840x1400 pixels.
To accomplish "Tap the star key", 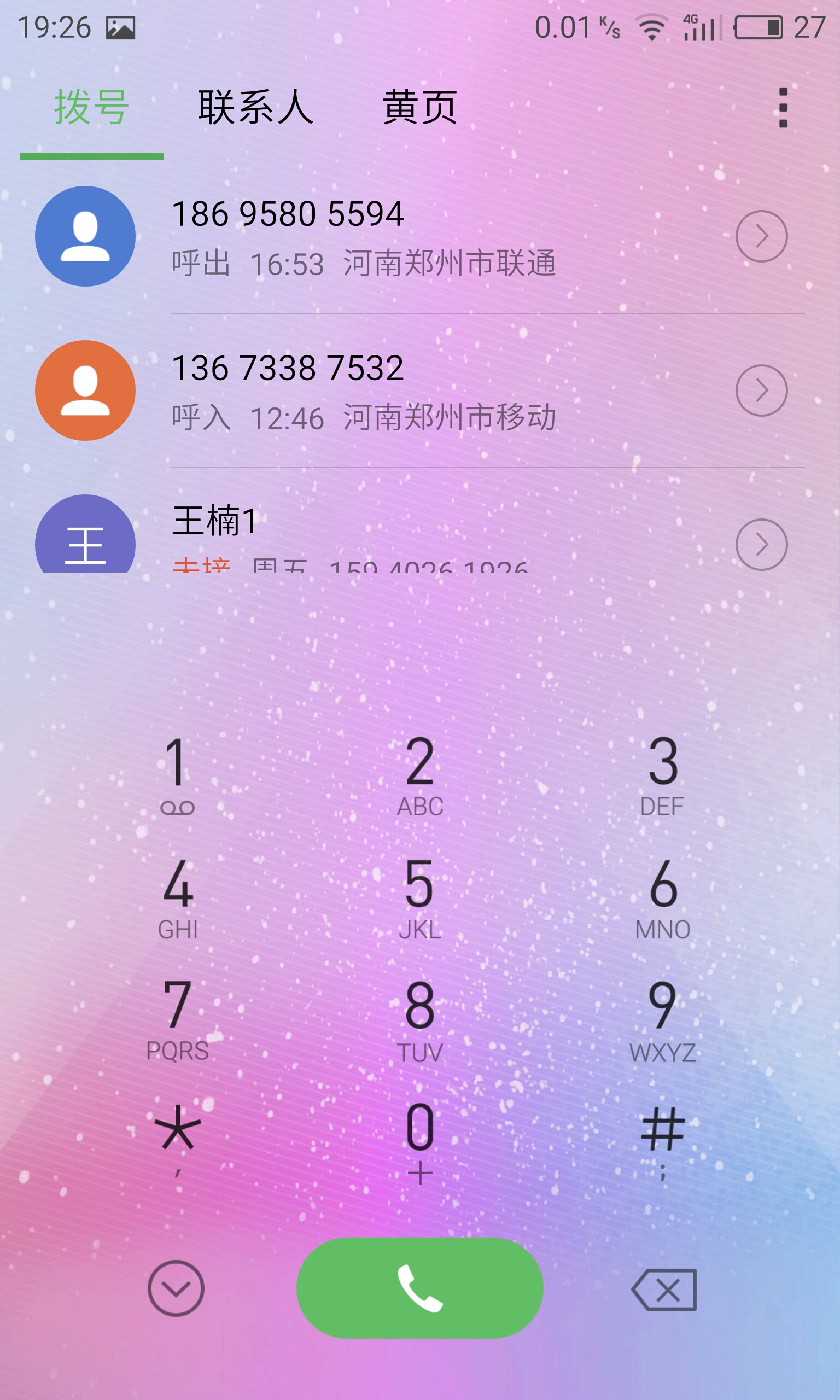I will (178, 1141).
